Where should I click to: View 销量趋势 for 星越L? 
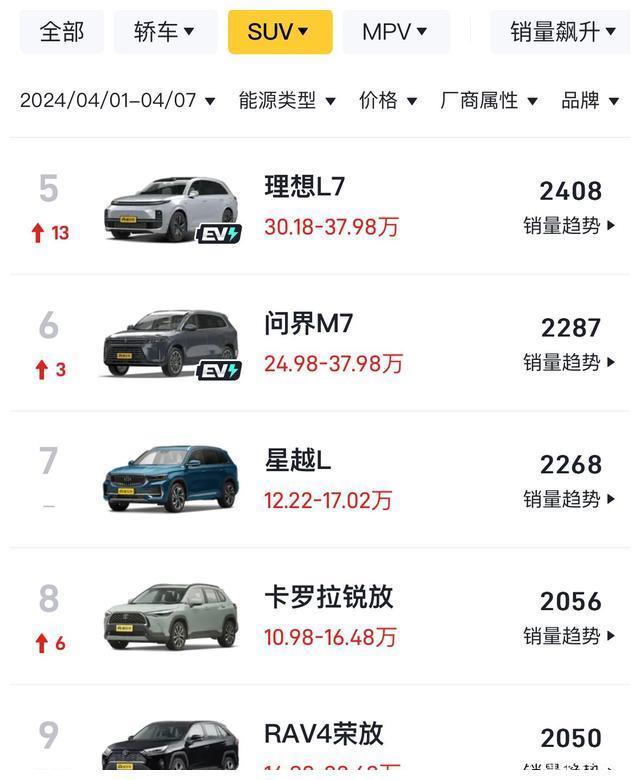point(569,499)
